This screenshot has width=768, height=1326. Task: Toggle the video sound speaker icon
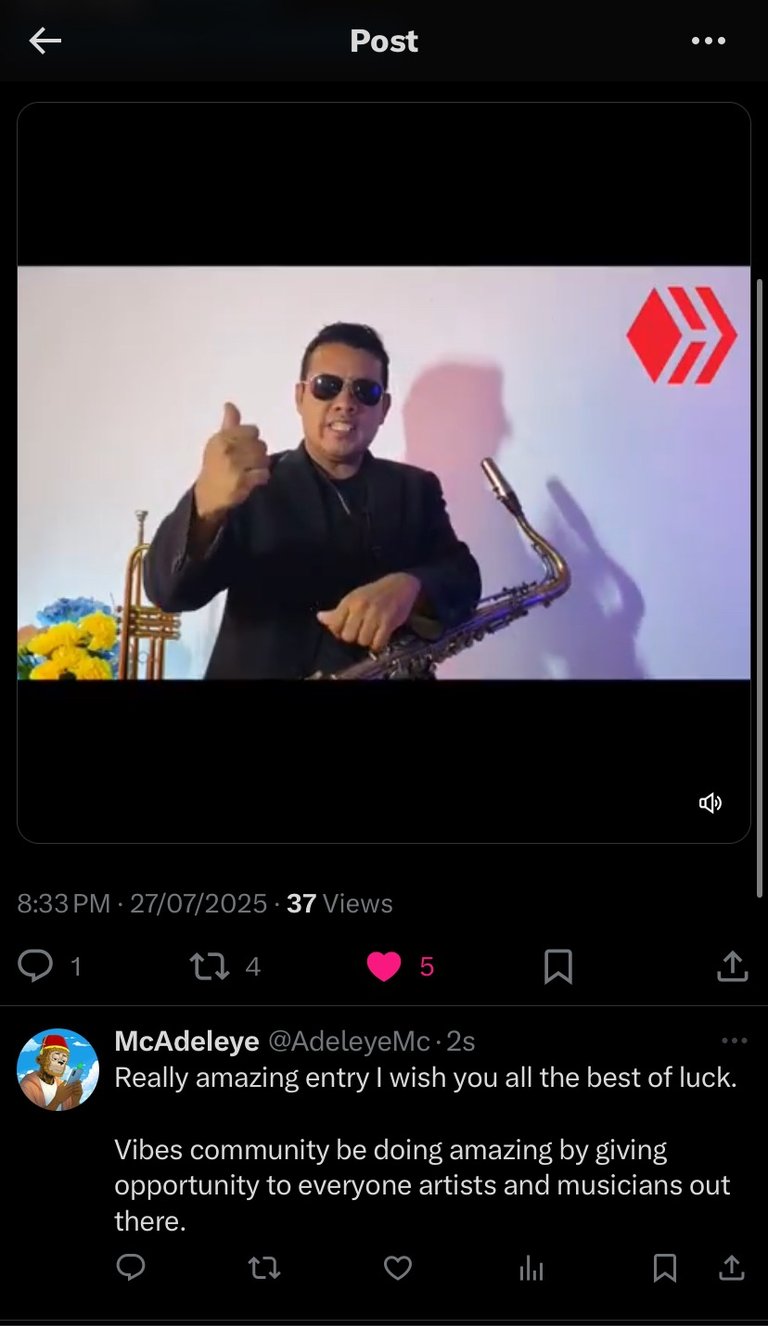[x=710, y=803]
